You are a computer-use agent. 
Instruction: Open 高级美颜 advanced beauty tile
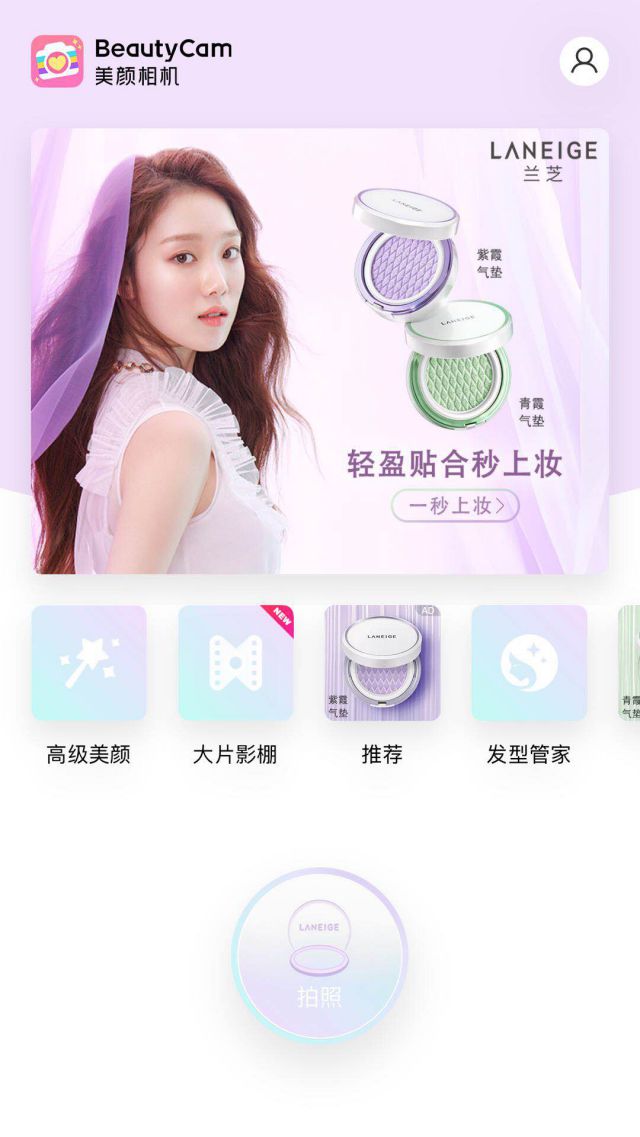(89, 663)
